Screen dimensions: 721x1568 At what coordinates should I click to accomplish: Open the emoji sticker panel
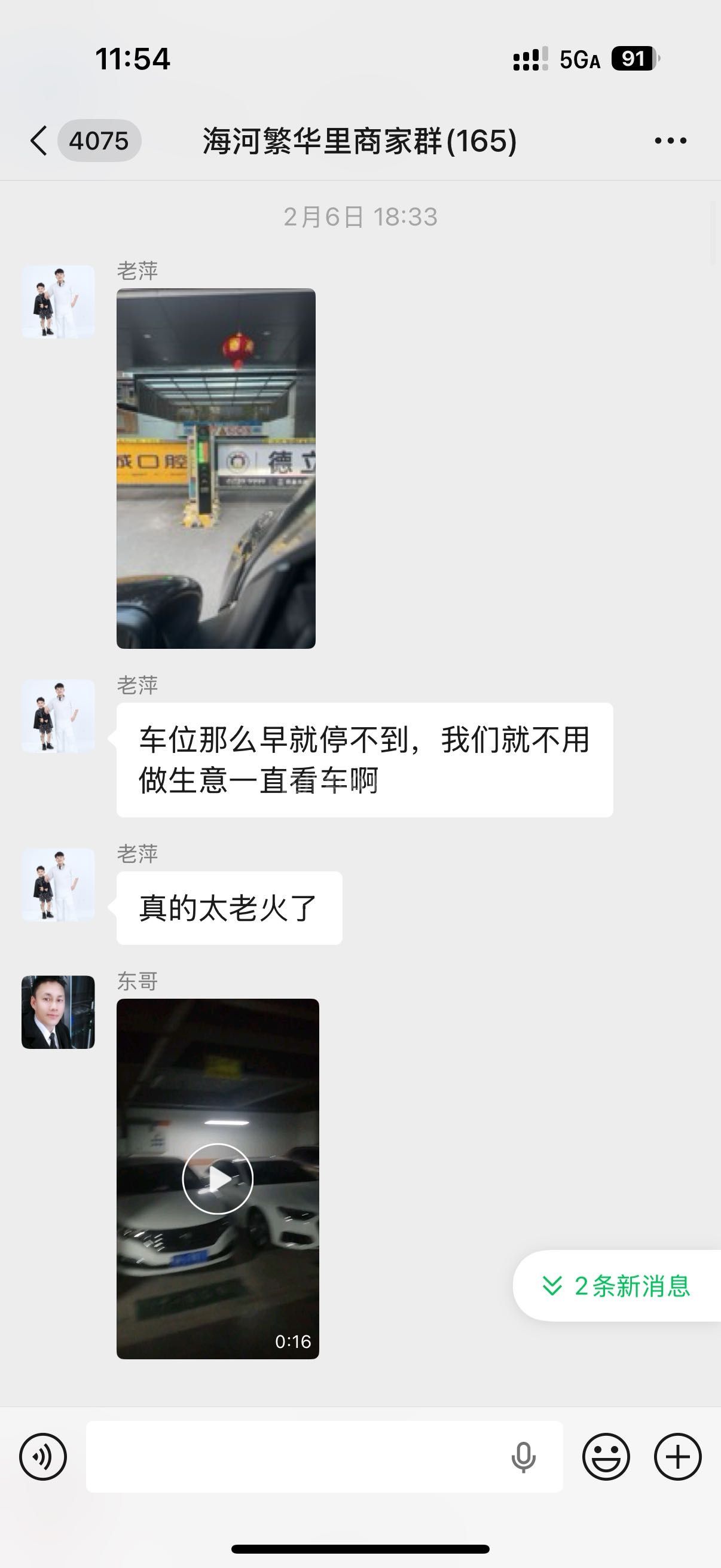click(x=606, y=1457)
